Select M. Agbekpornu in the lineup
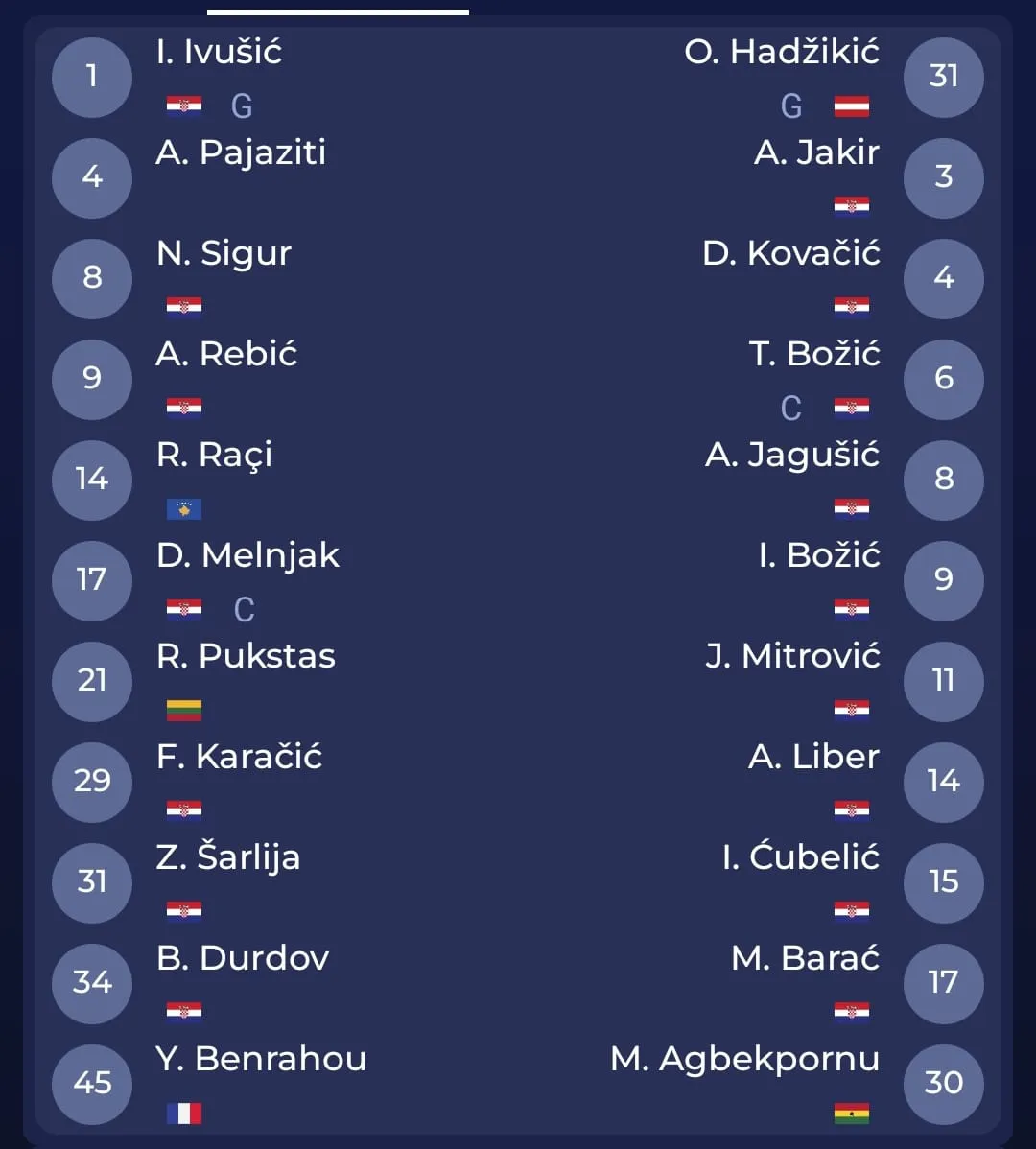Image resolution: width=1036 pixels, height=1149 pixels. click(744, 1060)
